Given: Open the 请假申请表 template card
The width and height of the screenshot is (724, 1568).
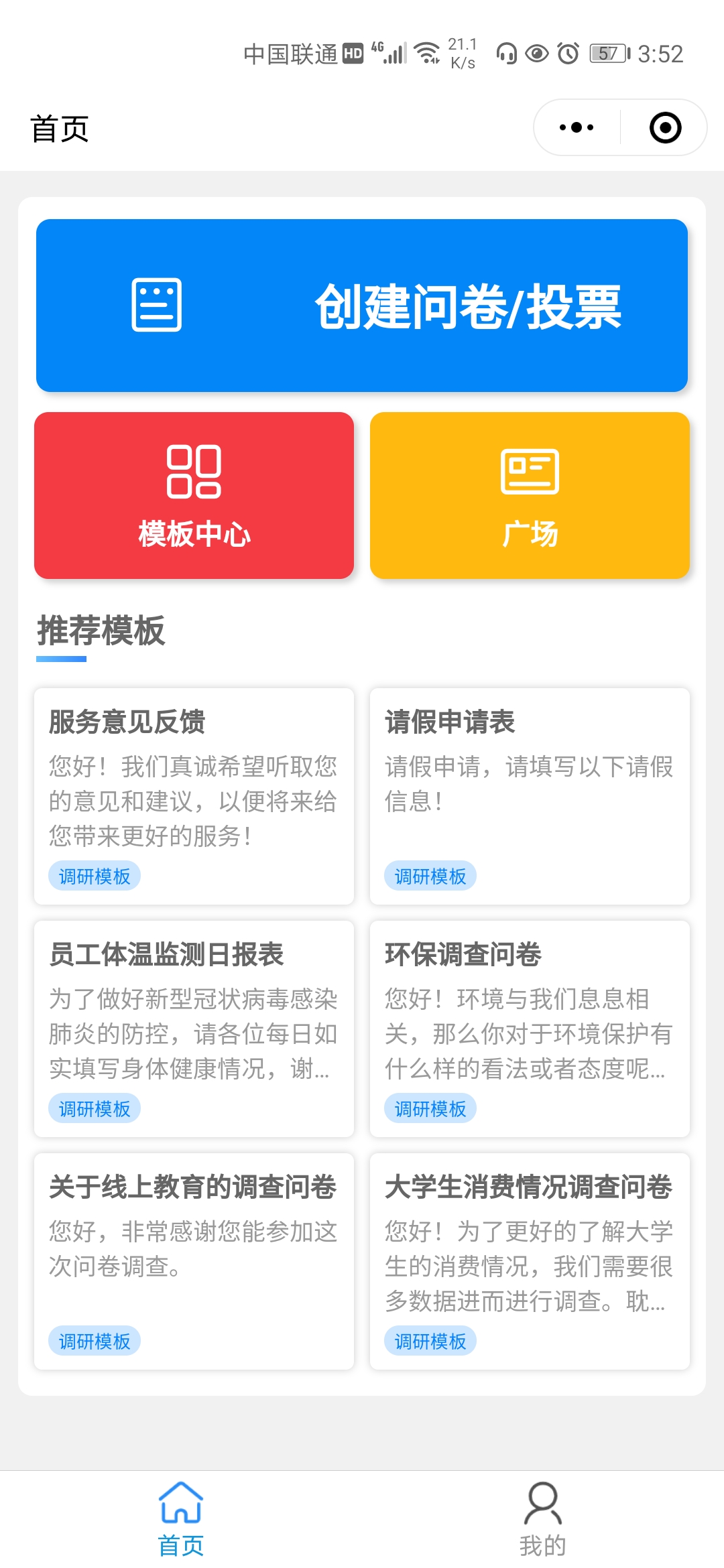Looking at the screenshot, I should coord(530,796).
